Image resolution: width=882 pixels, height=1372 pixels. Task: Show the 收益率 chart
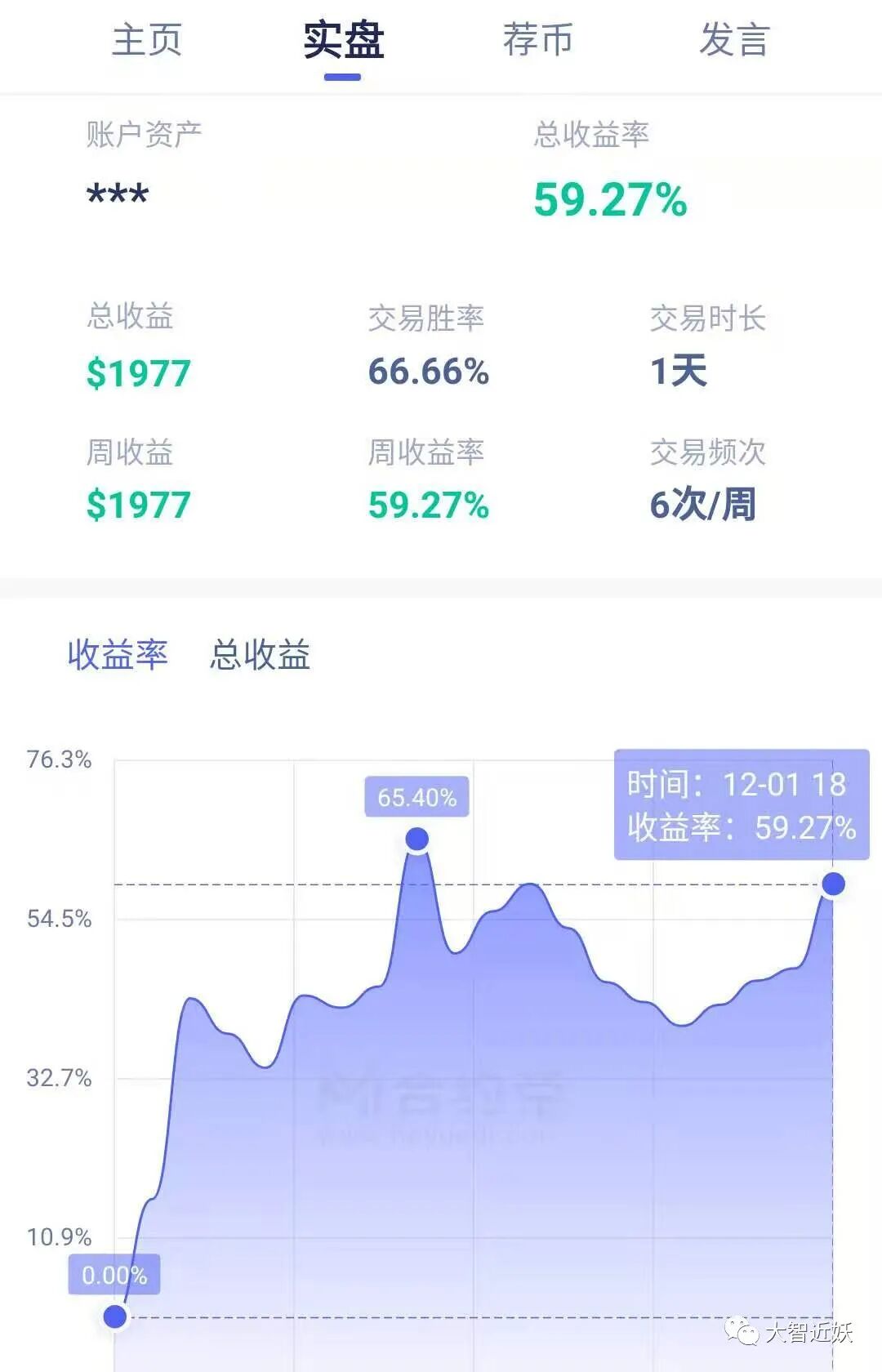[118, 655]
